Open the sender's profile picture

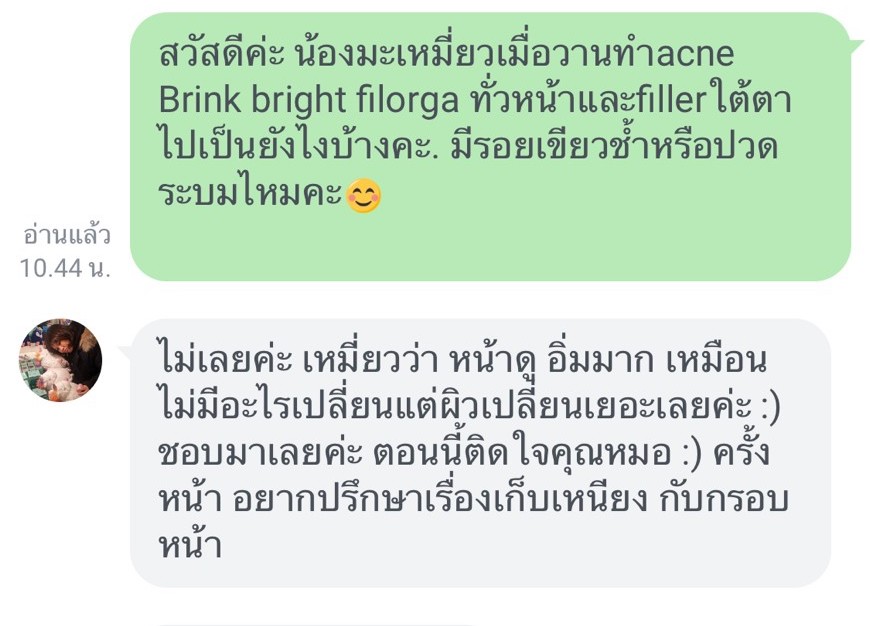[x=60, y=360]
